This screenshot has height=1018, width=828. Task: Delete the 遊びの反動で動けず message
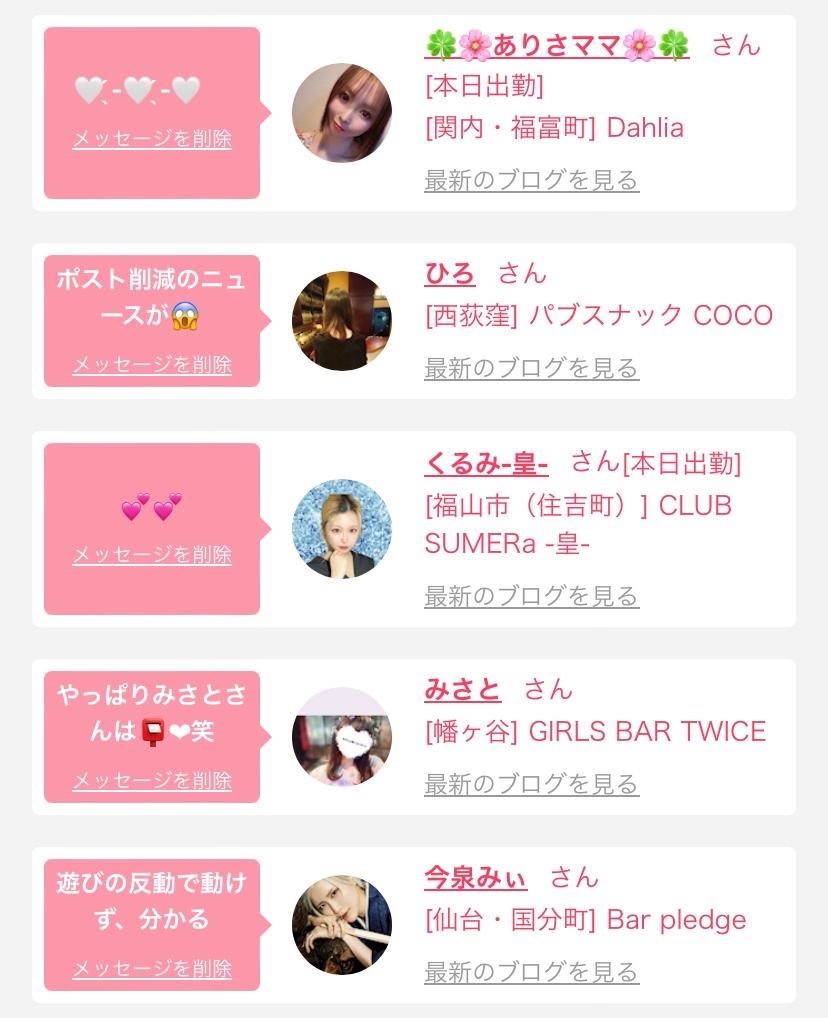point(152,968)
